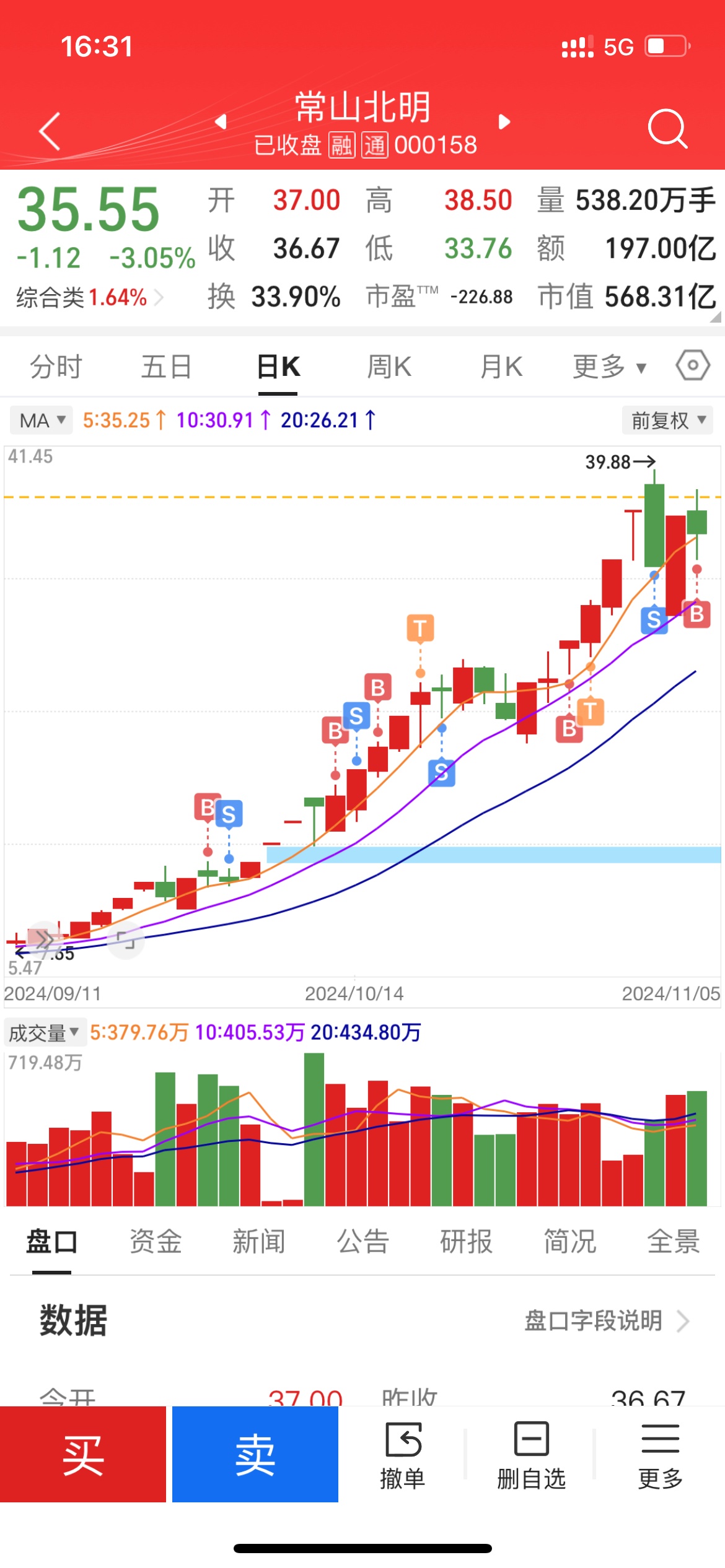Switch to 分时 chart tab
The height and width of the screenshot is (1568, 725).
click(x=56, y=367)
